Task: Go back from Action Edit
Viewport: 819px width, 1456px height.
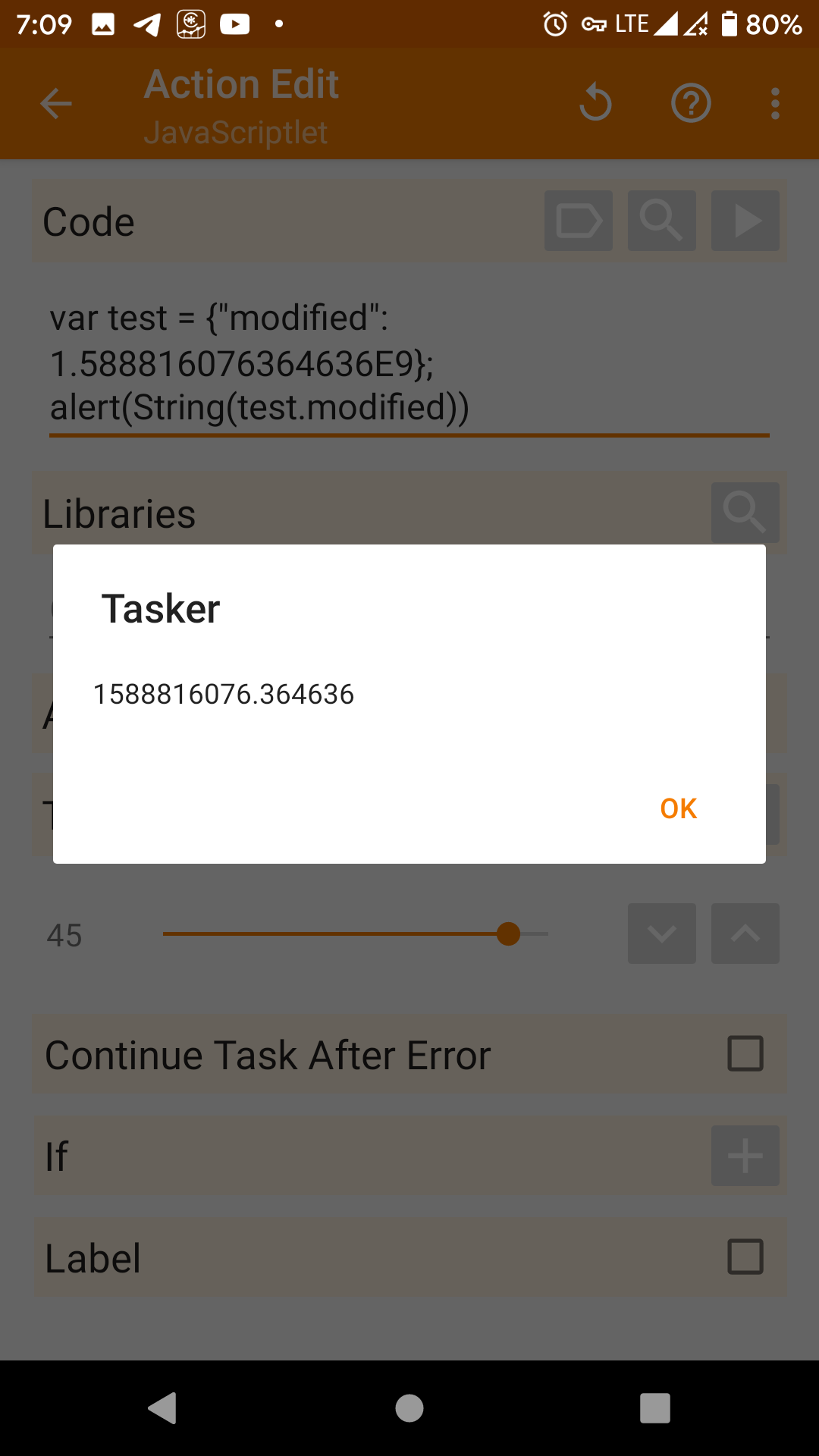Action: pos(56,103)
